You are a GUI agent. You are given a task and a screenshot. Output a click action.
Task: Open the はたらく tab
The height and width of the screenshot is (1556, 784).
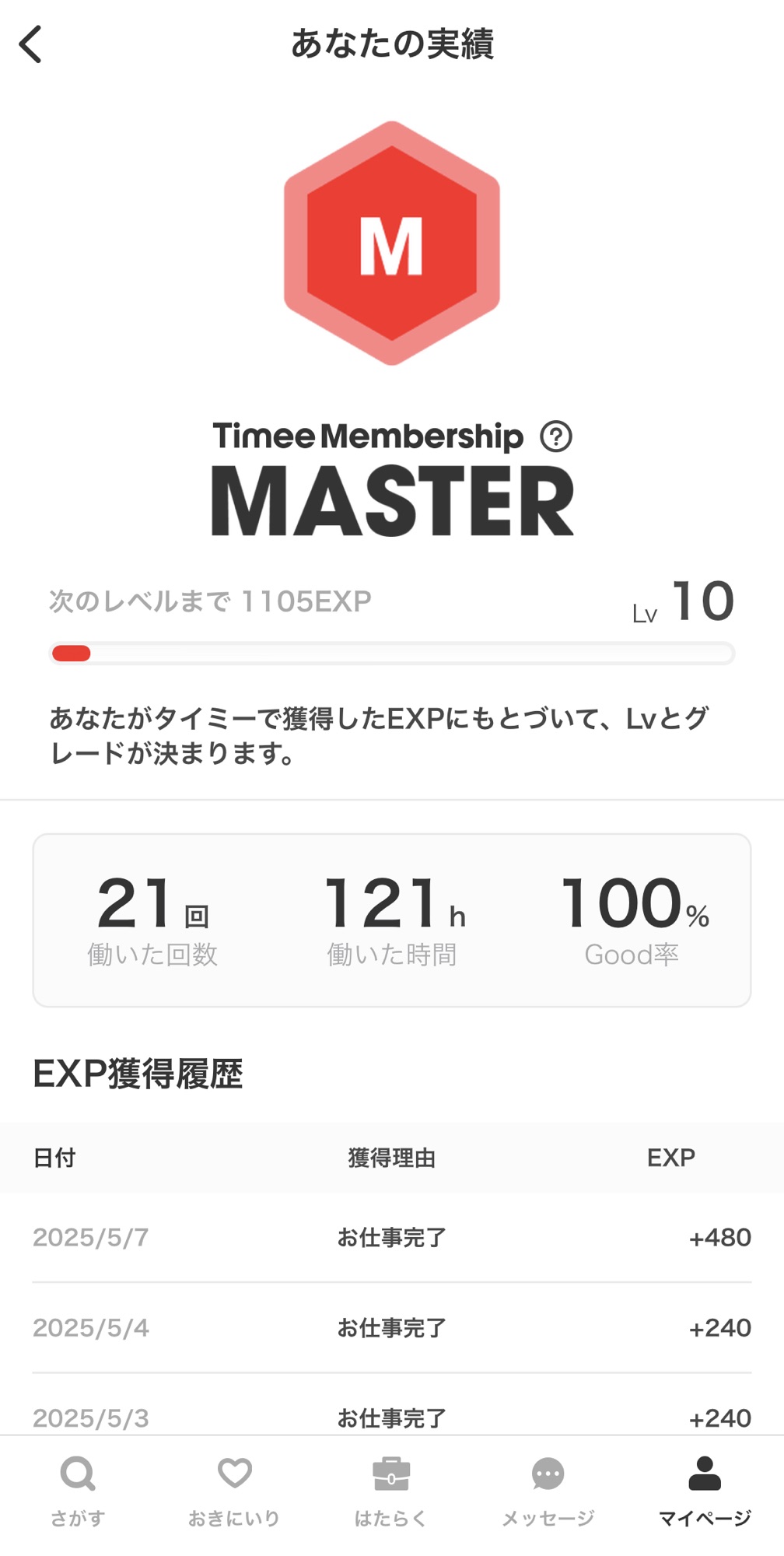click(391, 1491)
